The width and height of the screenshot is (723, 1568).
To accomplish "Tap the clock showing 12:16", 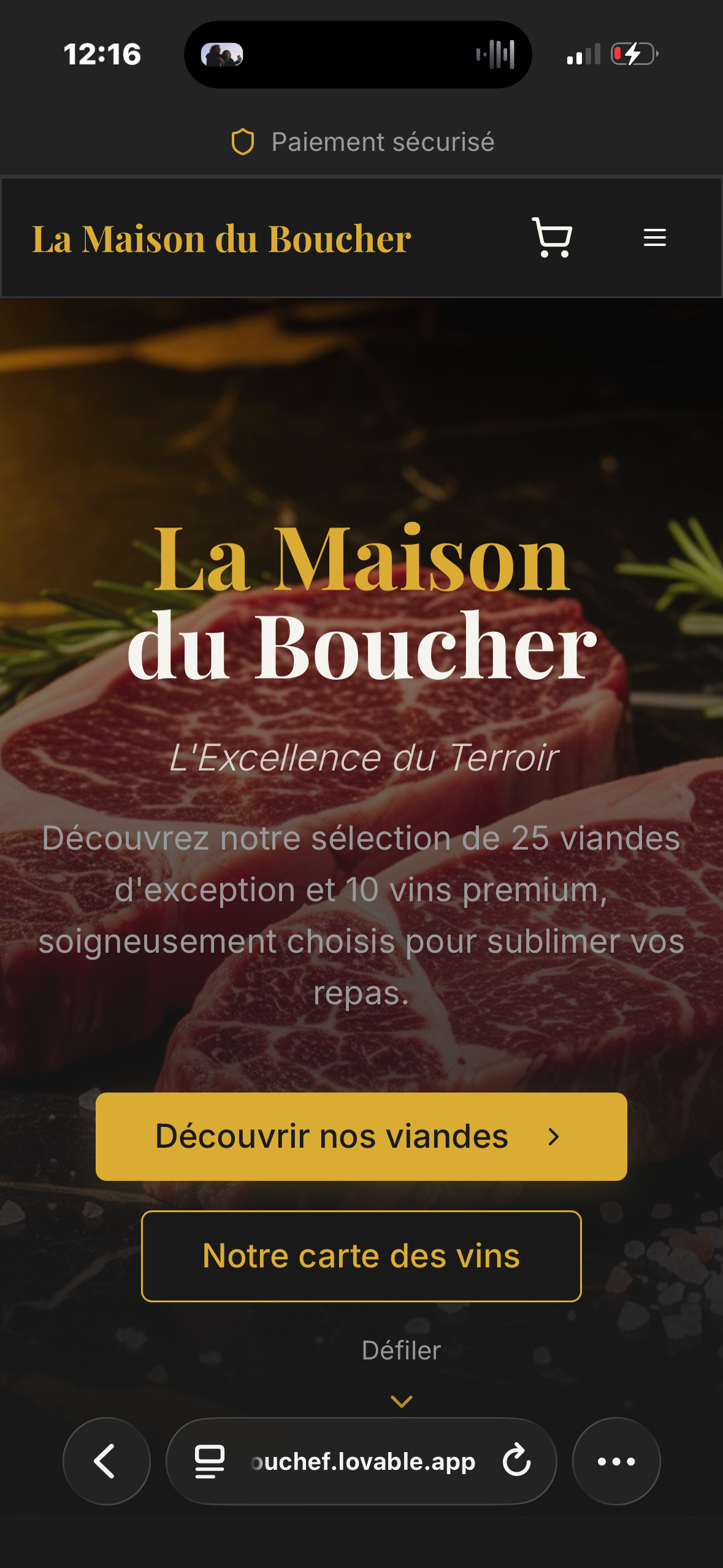I will pyautogui.click(x=102, y=54).
